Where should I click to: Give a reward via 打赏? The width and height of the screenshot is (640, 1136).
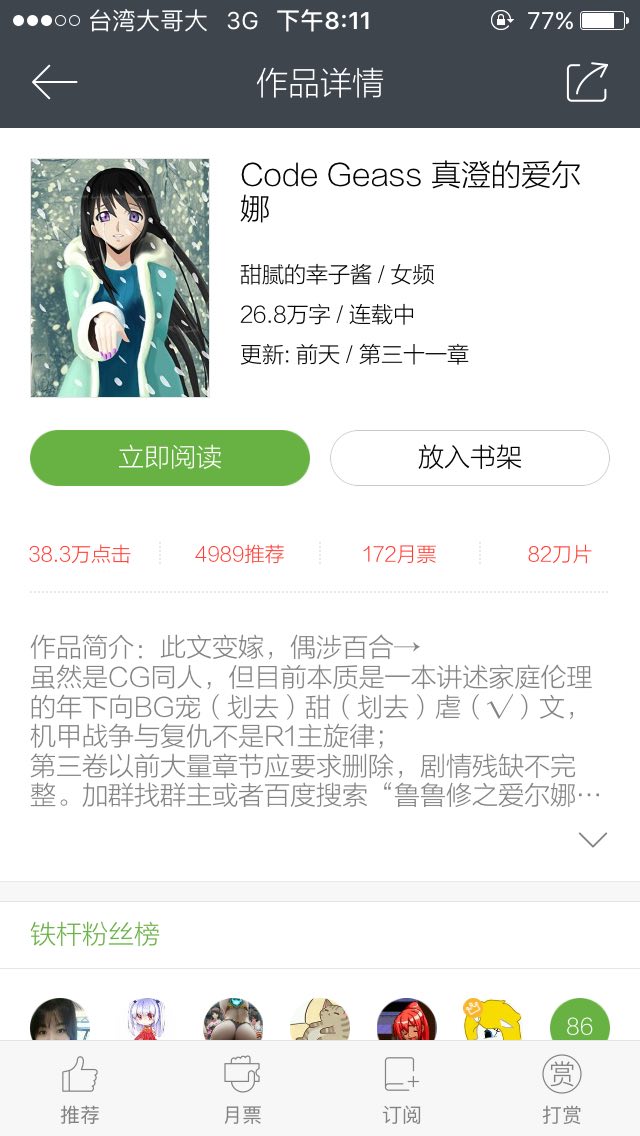[x=561, y=1090]
